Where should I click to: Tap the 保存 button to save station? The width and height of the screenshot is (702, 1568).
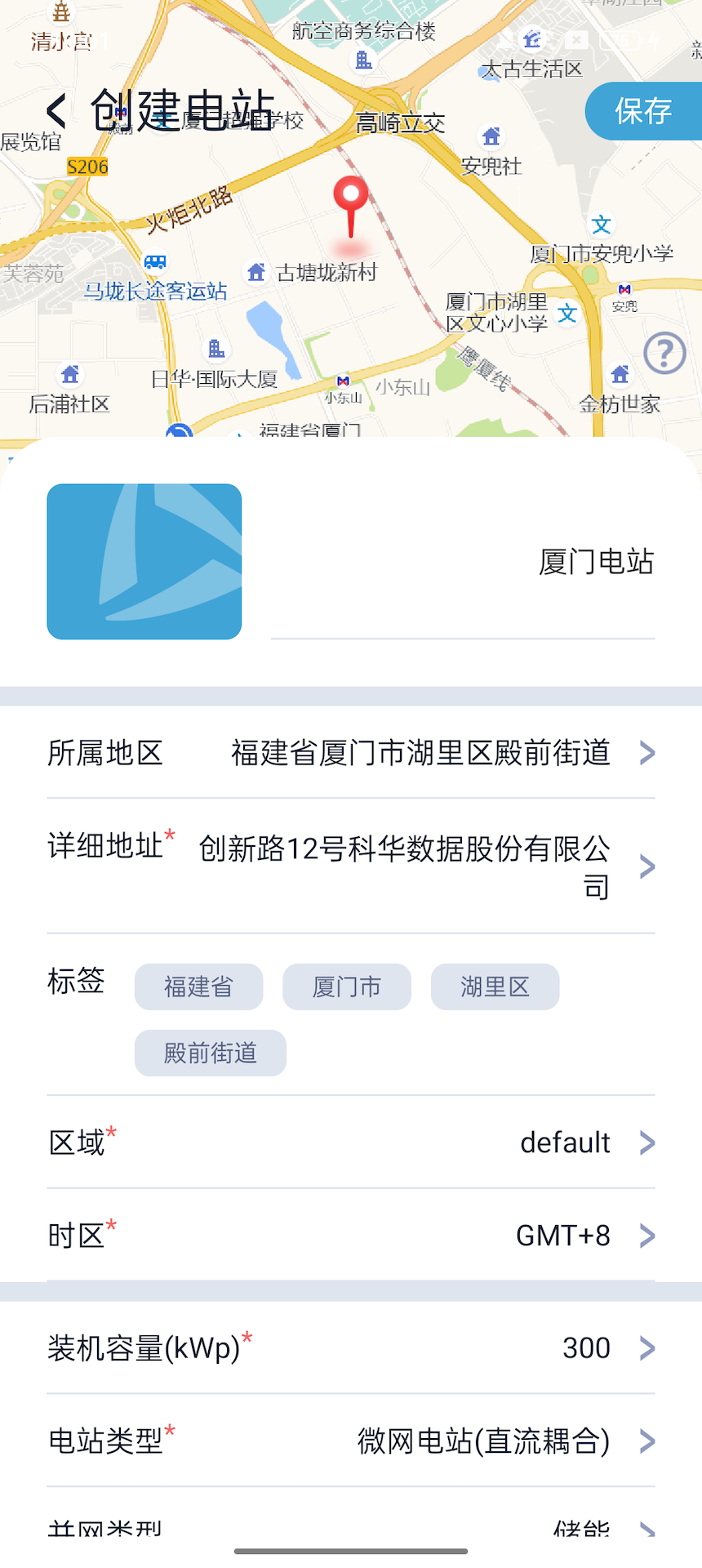coord(644,110)
